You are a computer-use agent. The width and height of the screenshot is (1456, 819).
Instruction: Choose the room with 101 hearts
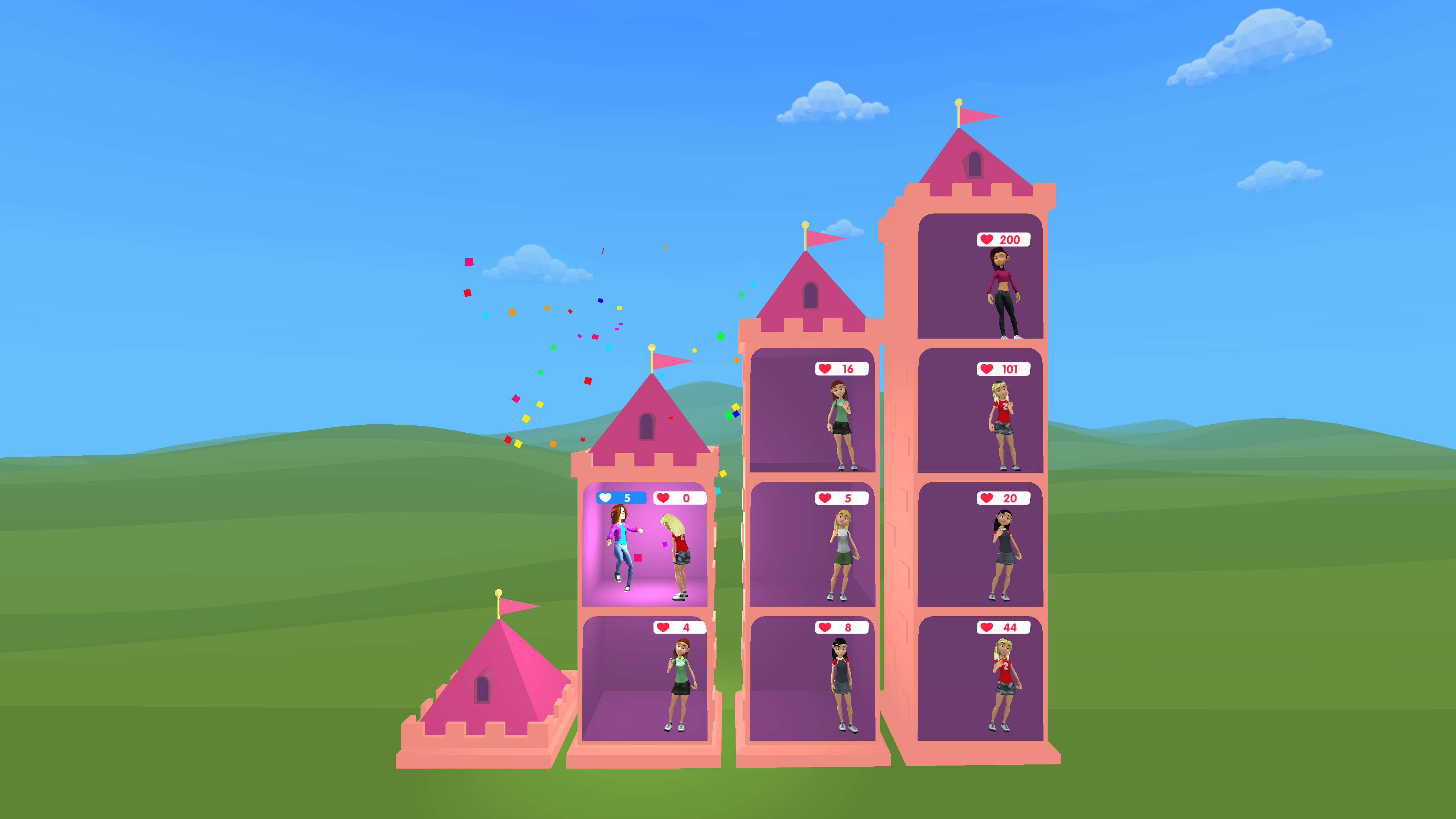click(979, 411)
